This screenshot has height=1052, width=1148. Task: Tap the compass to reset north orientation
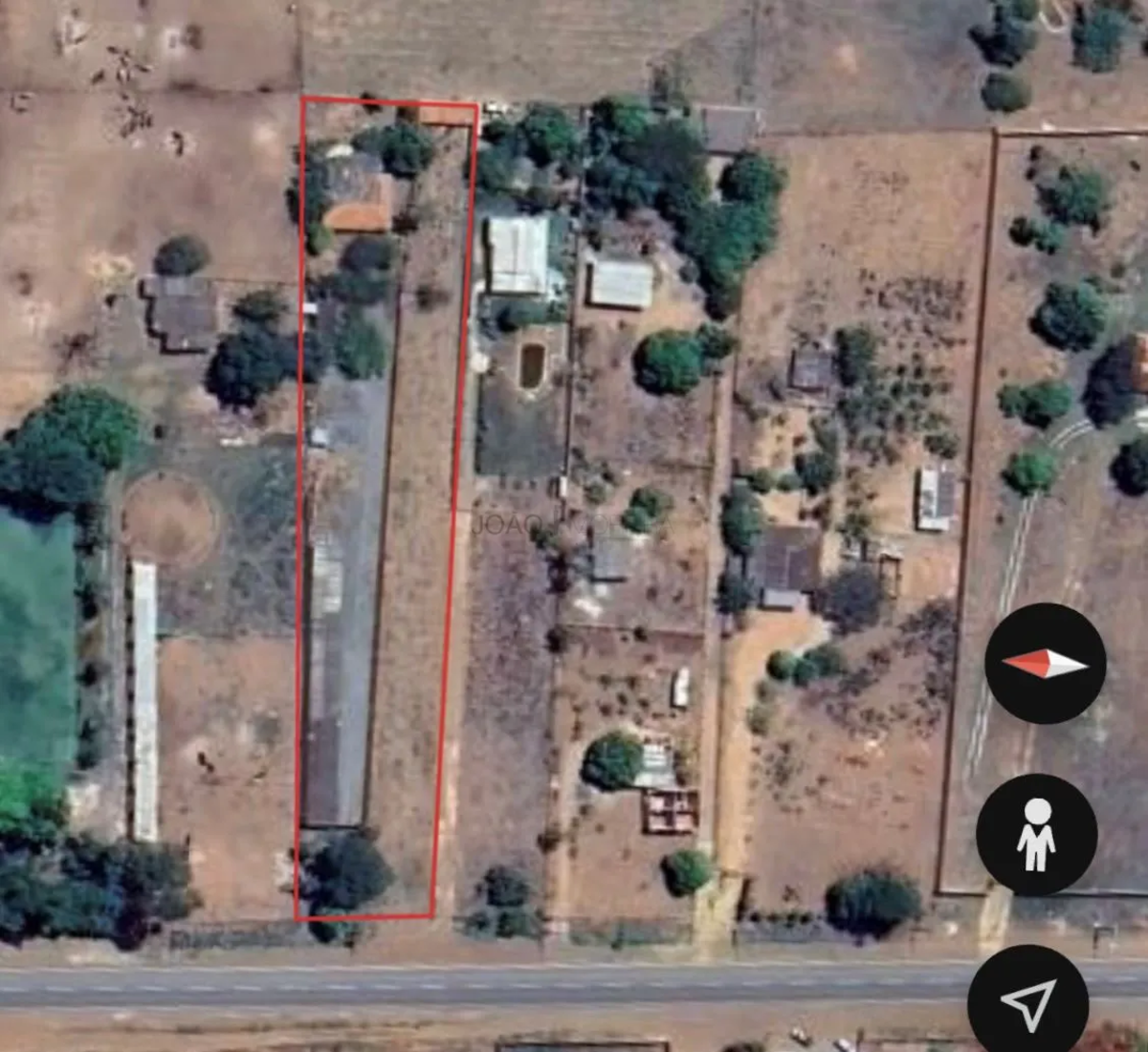tap(1045, 663)
